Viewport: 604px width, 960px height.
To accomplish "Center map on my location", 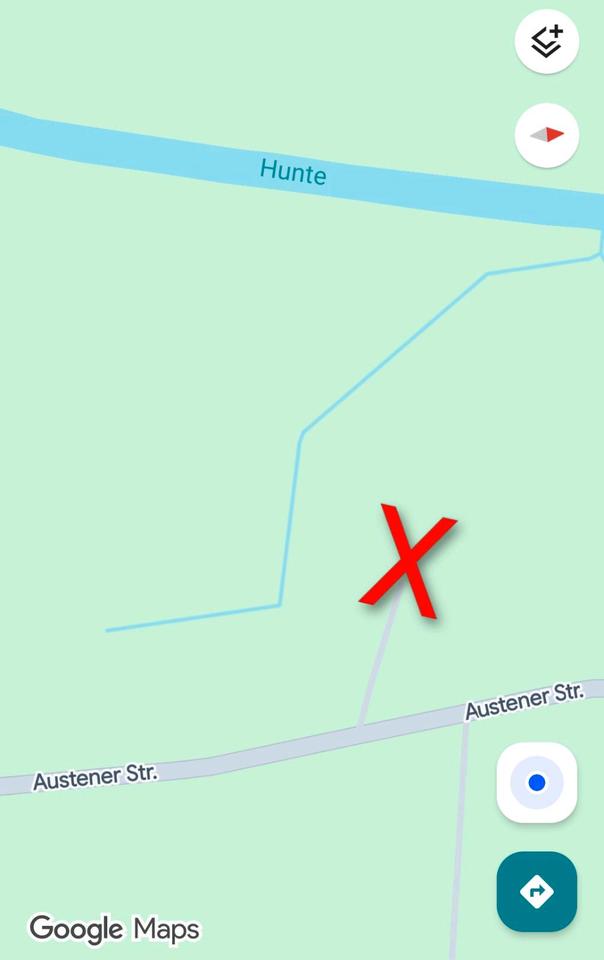I will click(536, 782).
